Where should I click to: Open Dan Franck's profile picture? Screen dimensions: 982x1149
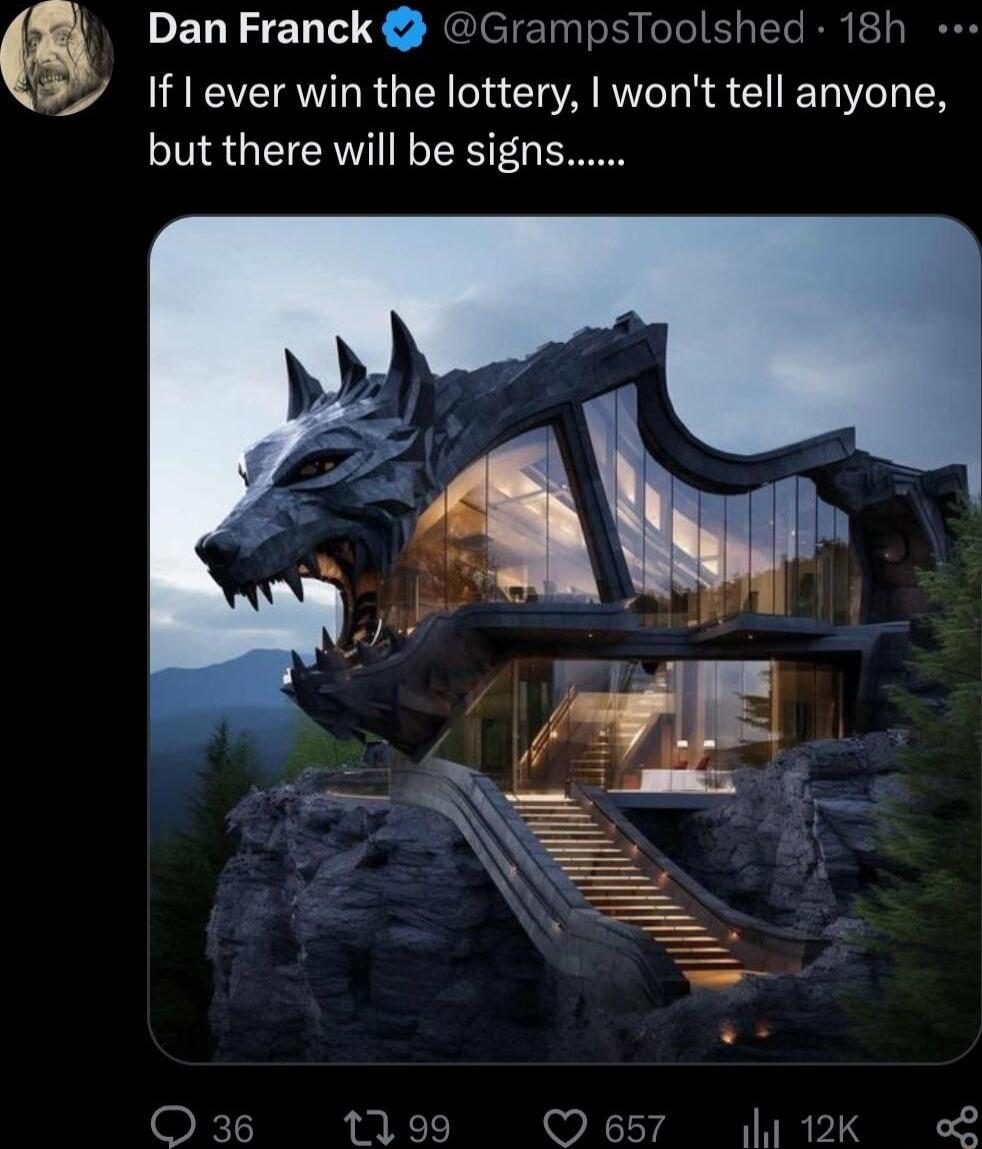[56, 57]
